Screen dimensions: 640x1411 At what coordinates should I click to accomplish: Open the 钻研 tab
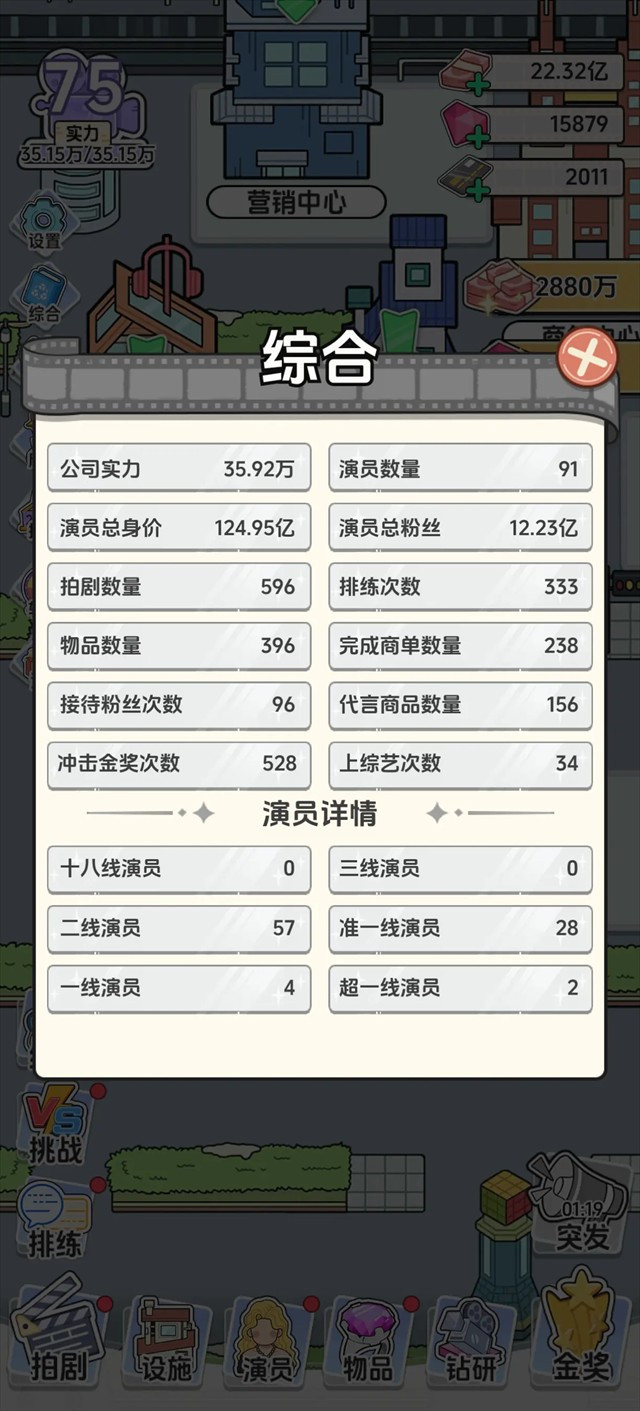click(472, 1342)
